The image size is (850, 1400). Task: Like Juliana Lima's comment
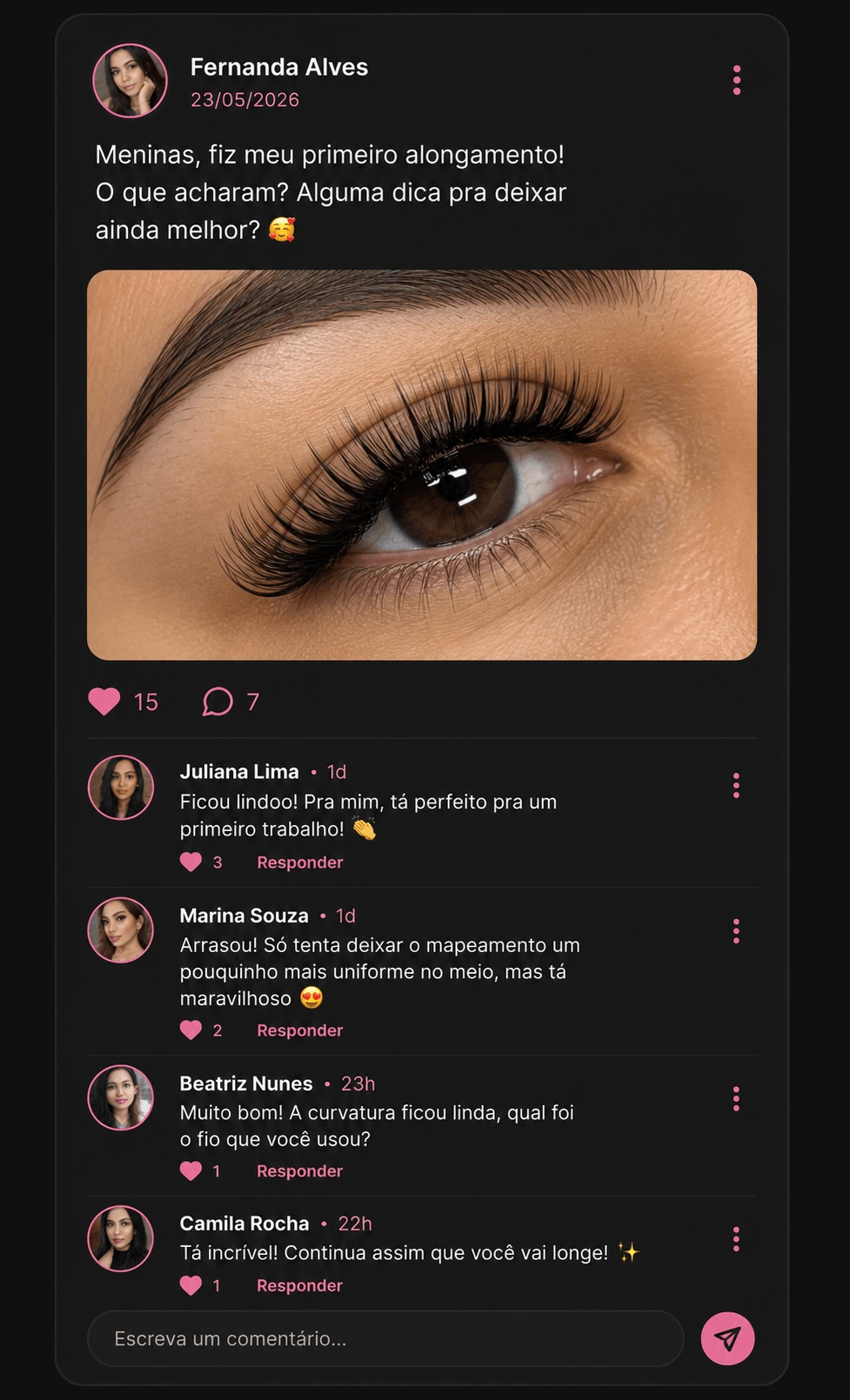191,863
